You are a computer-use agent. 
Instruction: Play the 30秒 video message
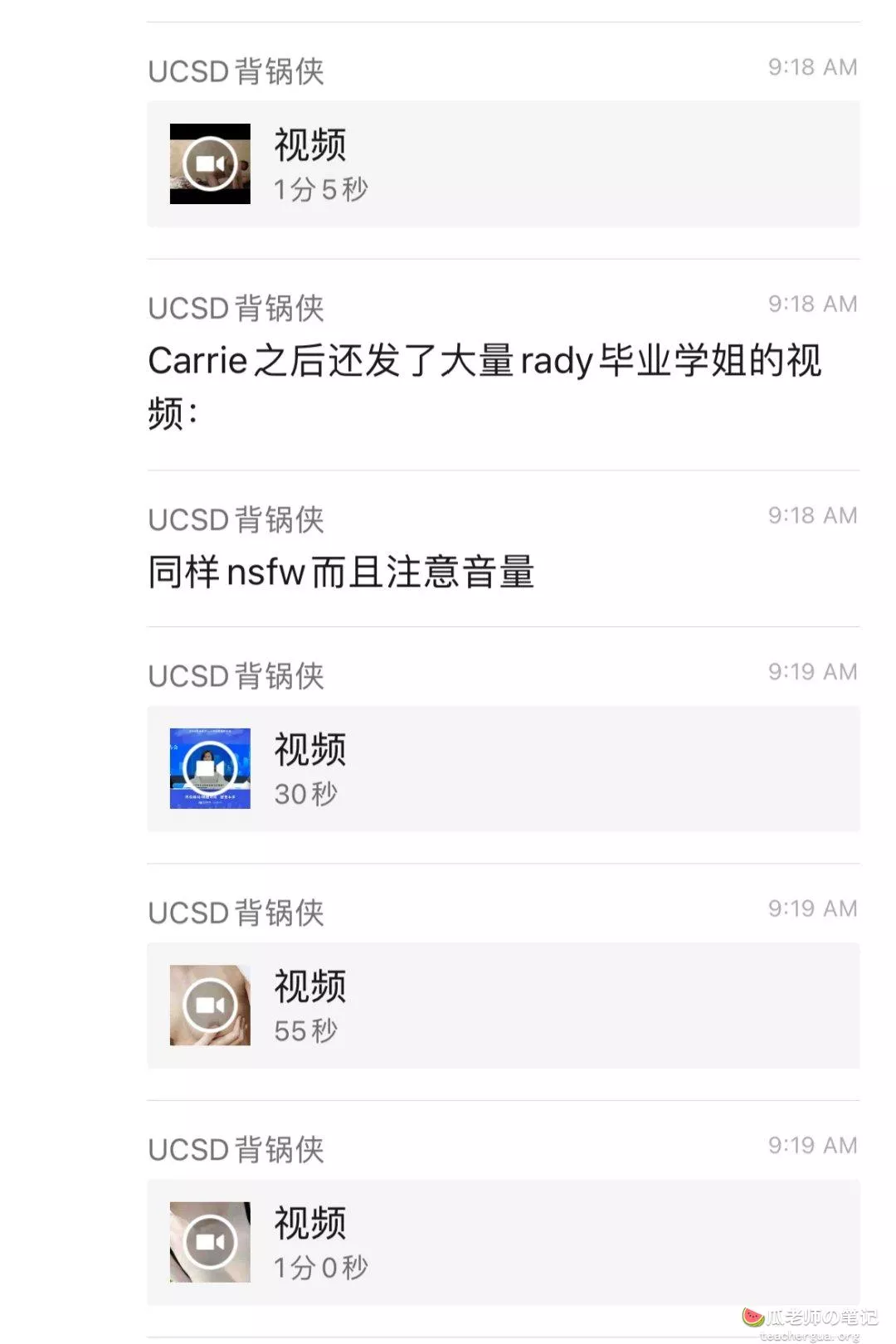pos(210,768)
